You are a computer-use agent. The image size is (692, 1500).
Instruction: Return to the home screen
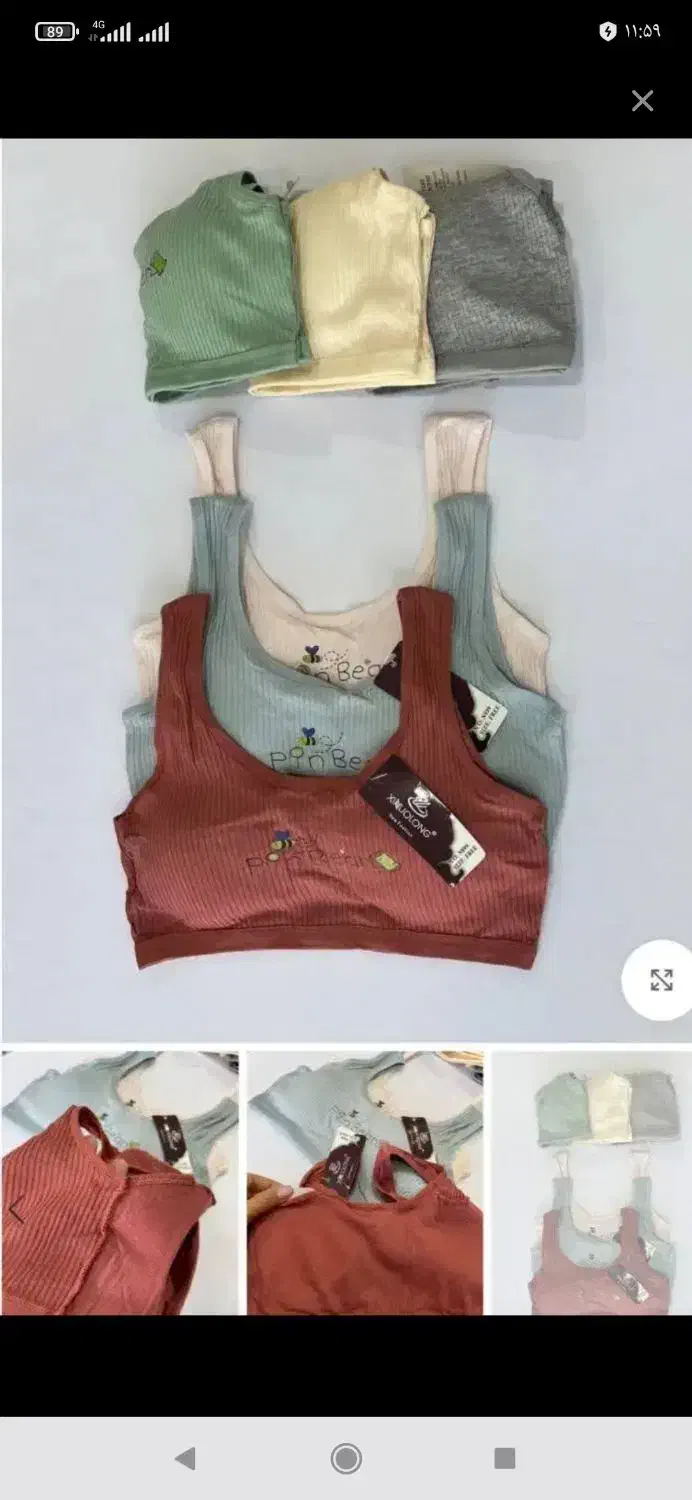346,1458
